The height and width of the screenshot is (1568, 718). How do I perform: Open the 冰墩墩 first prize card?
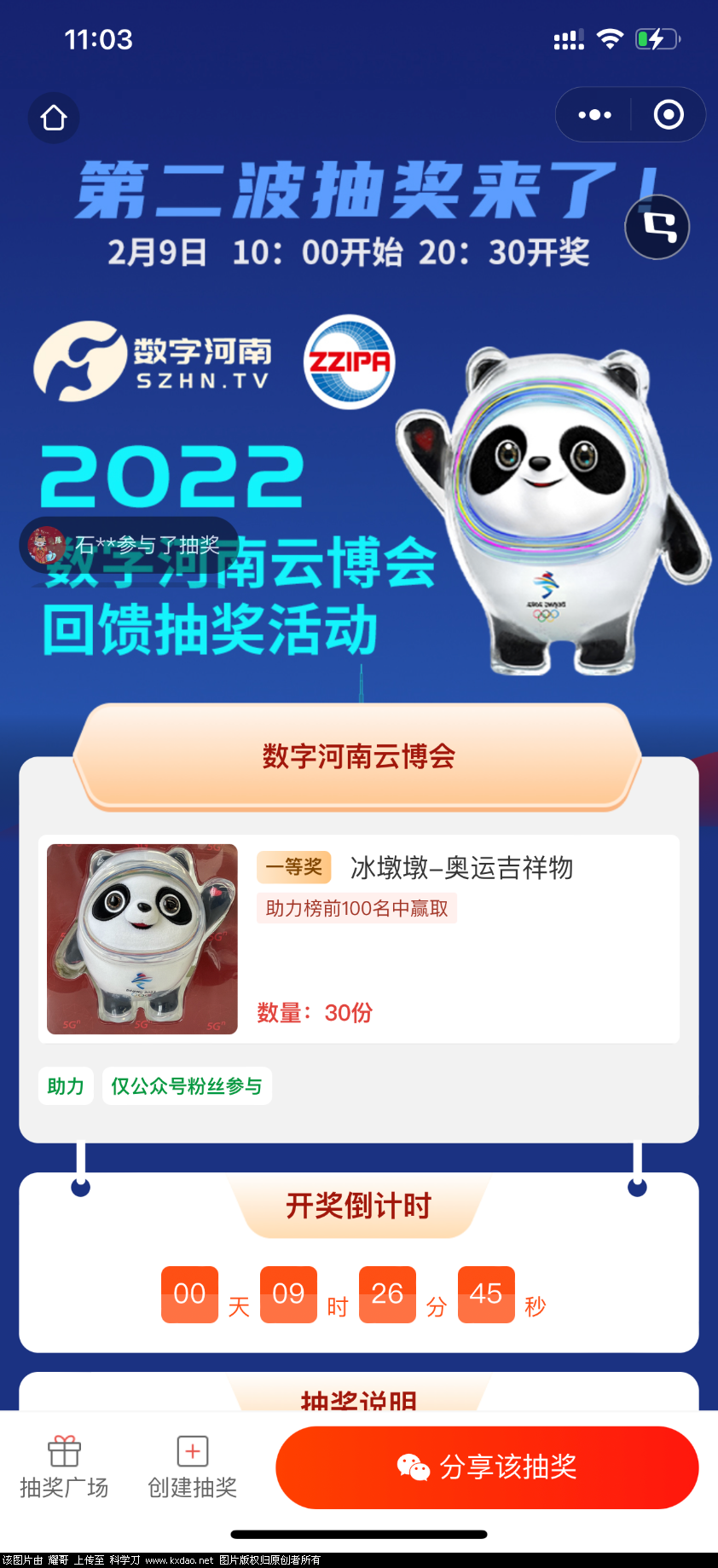click(x=358, y=939)
